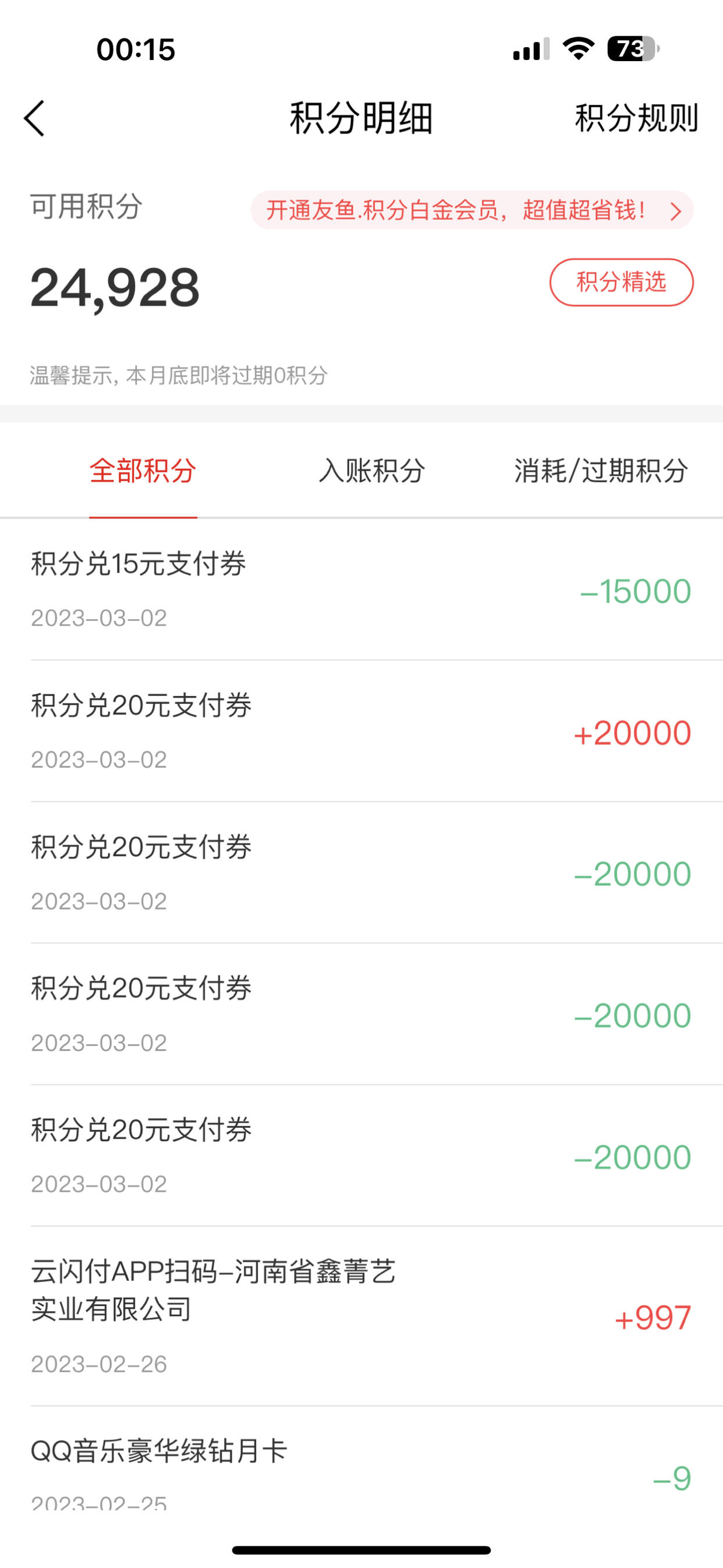
Task: Switch to the 入账积分 tab
Action: pos(372,471)
